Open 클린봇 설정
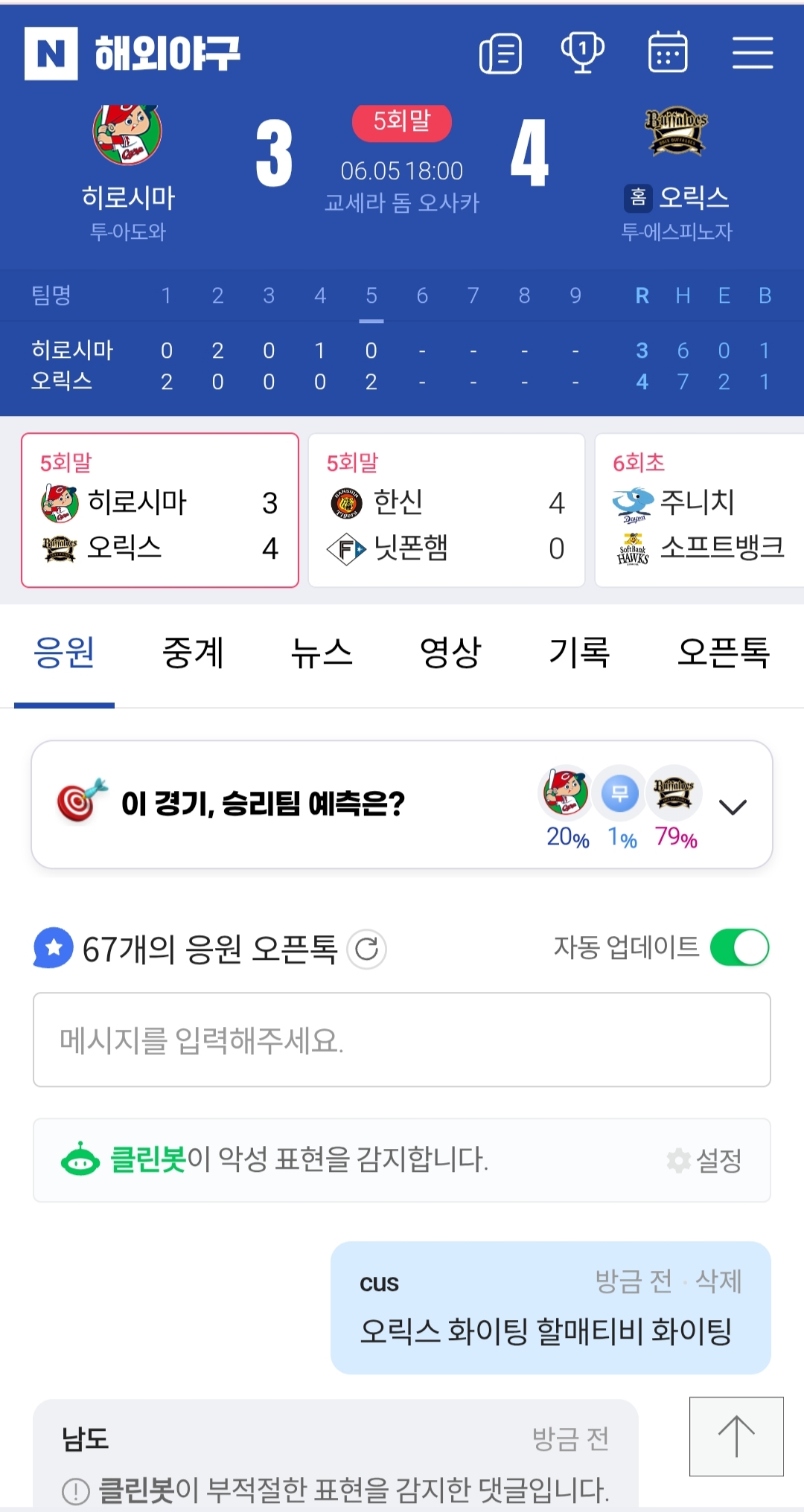 coord(705,1160)
